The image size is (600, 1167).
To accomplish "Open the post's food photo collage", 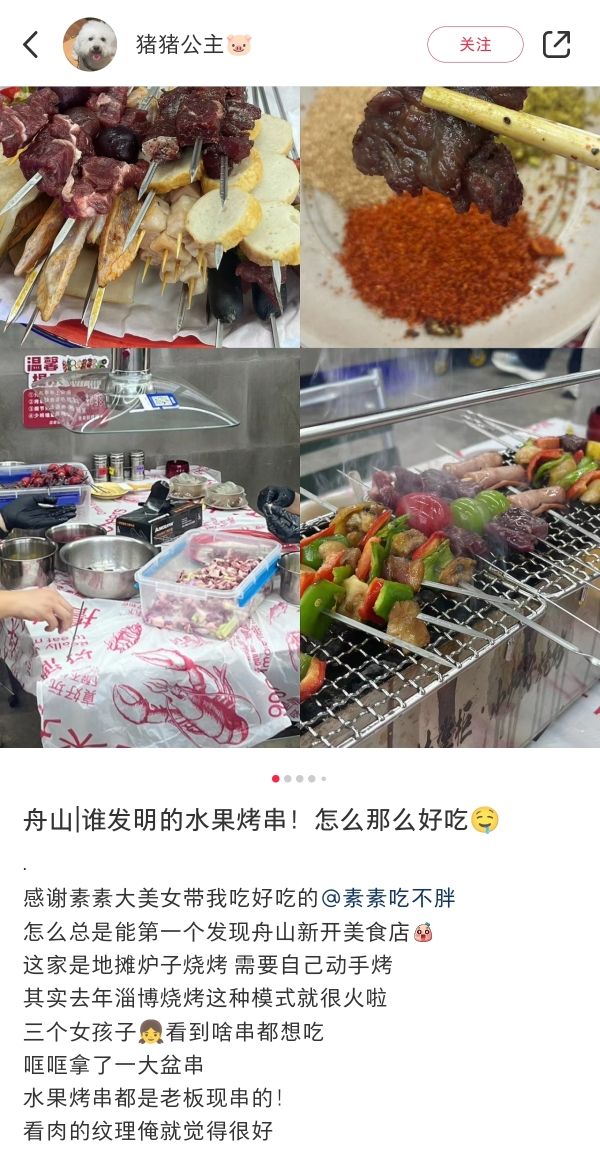I will (300, 416).
